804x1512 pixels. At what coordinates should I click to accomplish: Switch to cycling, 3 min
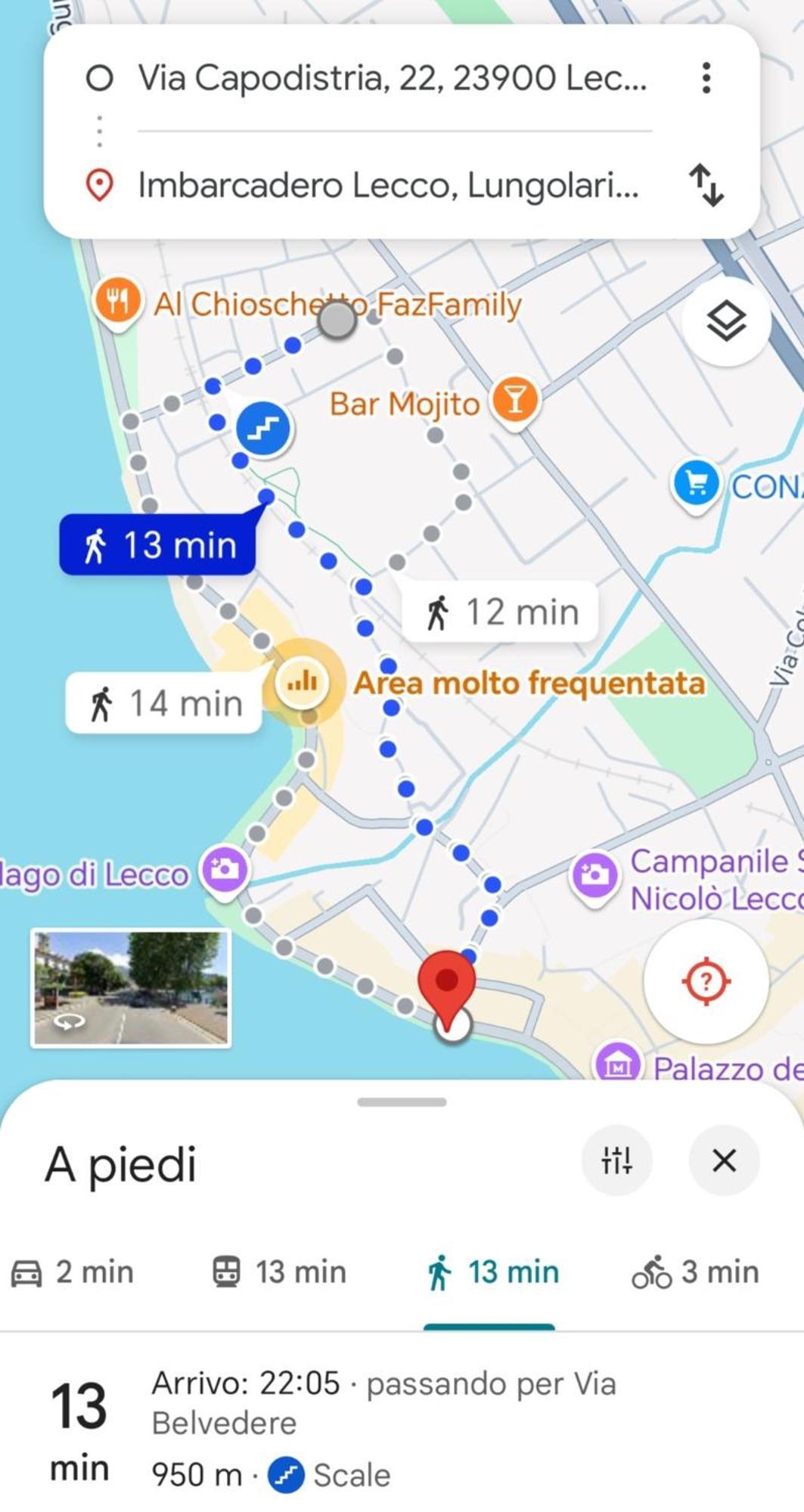point(696,1272)
